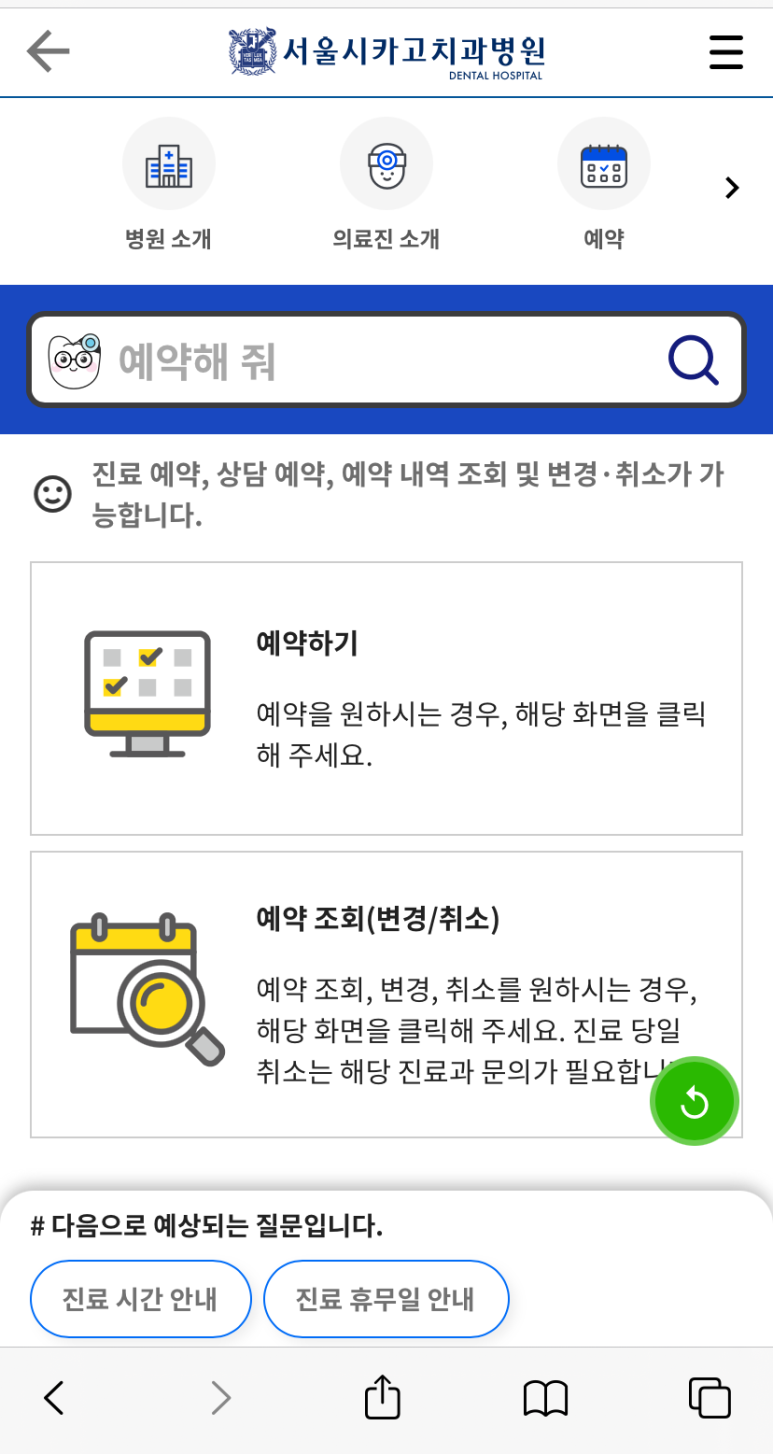Select the 진료 시간 안내 chip
Viewport: 773px width, 1454px height.
click(x=140, y=1298)
